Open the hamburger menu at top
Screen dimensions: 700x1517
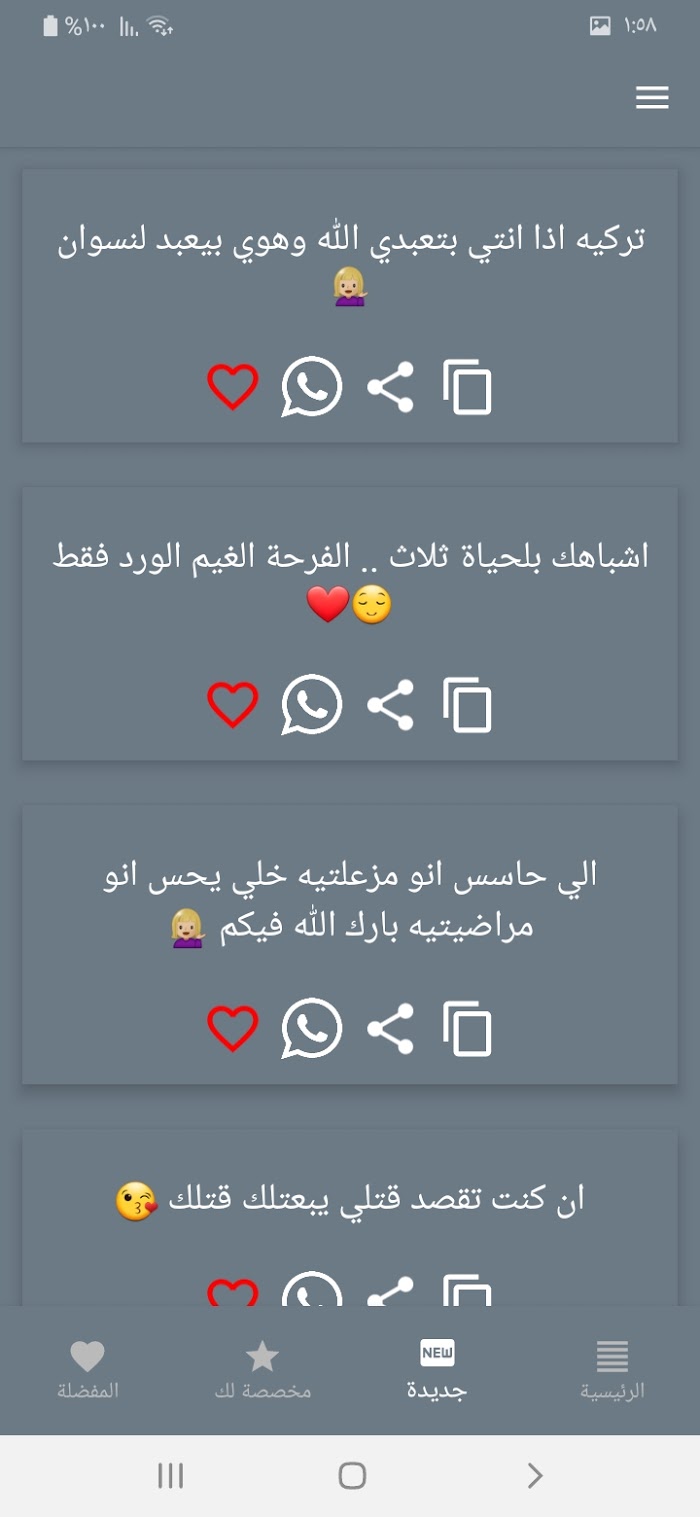point(652,97)
